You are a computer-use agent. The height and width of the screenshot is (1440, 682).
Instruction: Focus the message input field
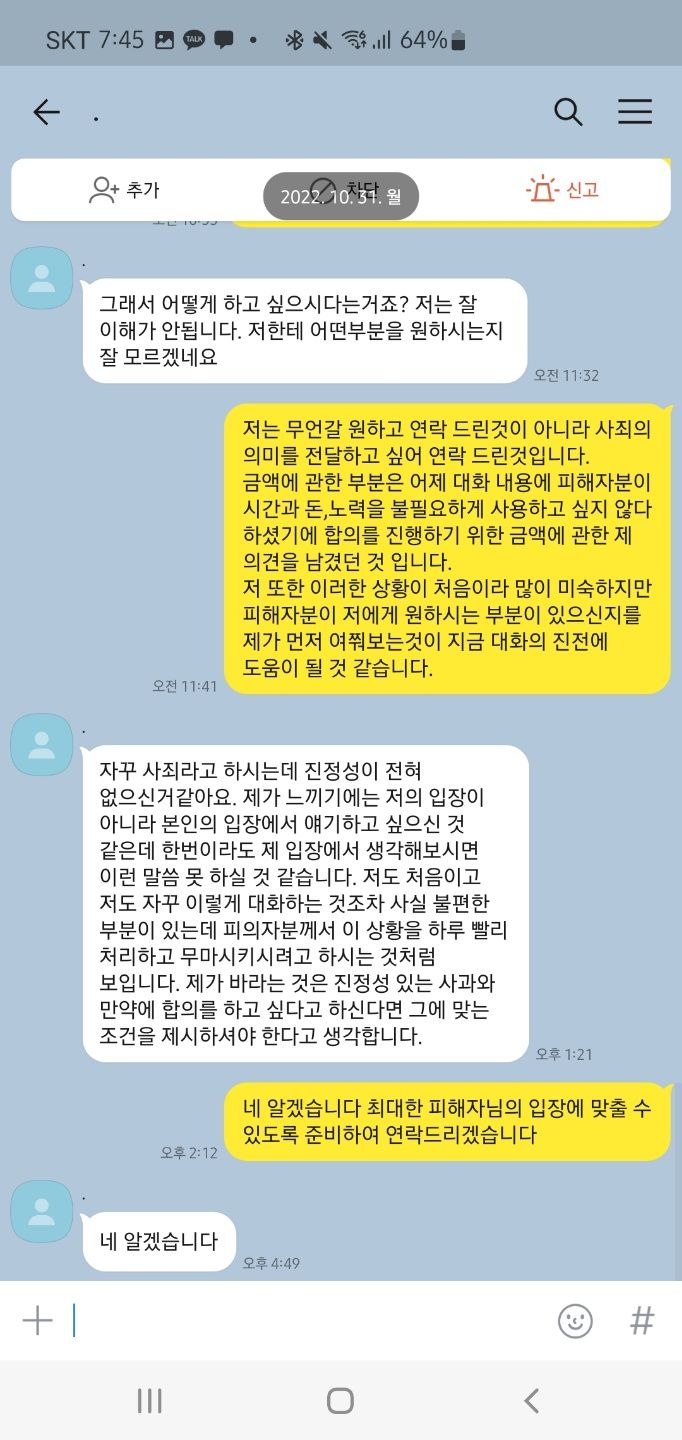click(x=300, y=1321)
